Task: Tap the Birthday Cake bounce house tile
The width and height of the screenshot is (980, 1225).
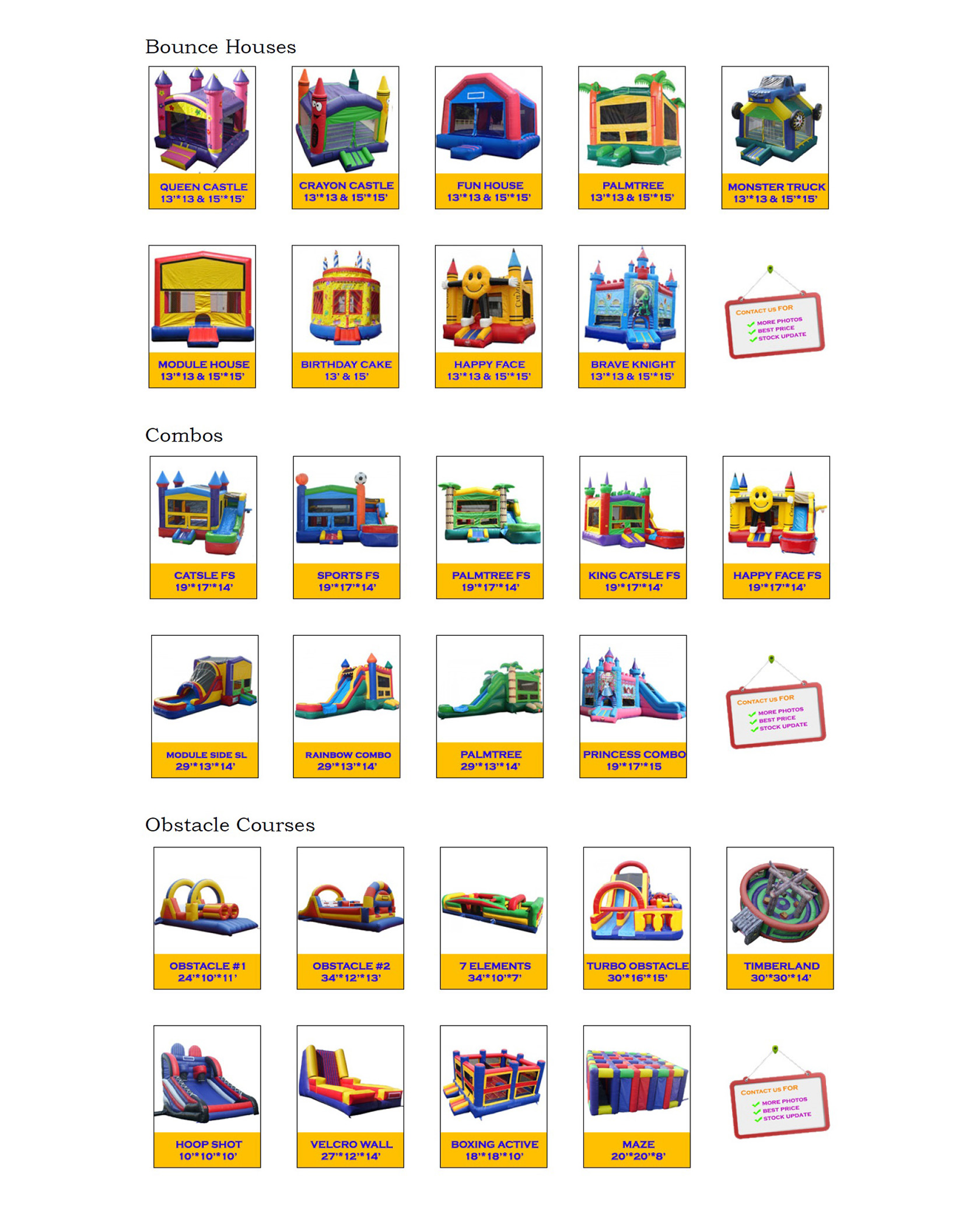Action: click(x=345, y=316)
